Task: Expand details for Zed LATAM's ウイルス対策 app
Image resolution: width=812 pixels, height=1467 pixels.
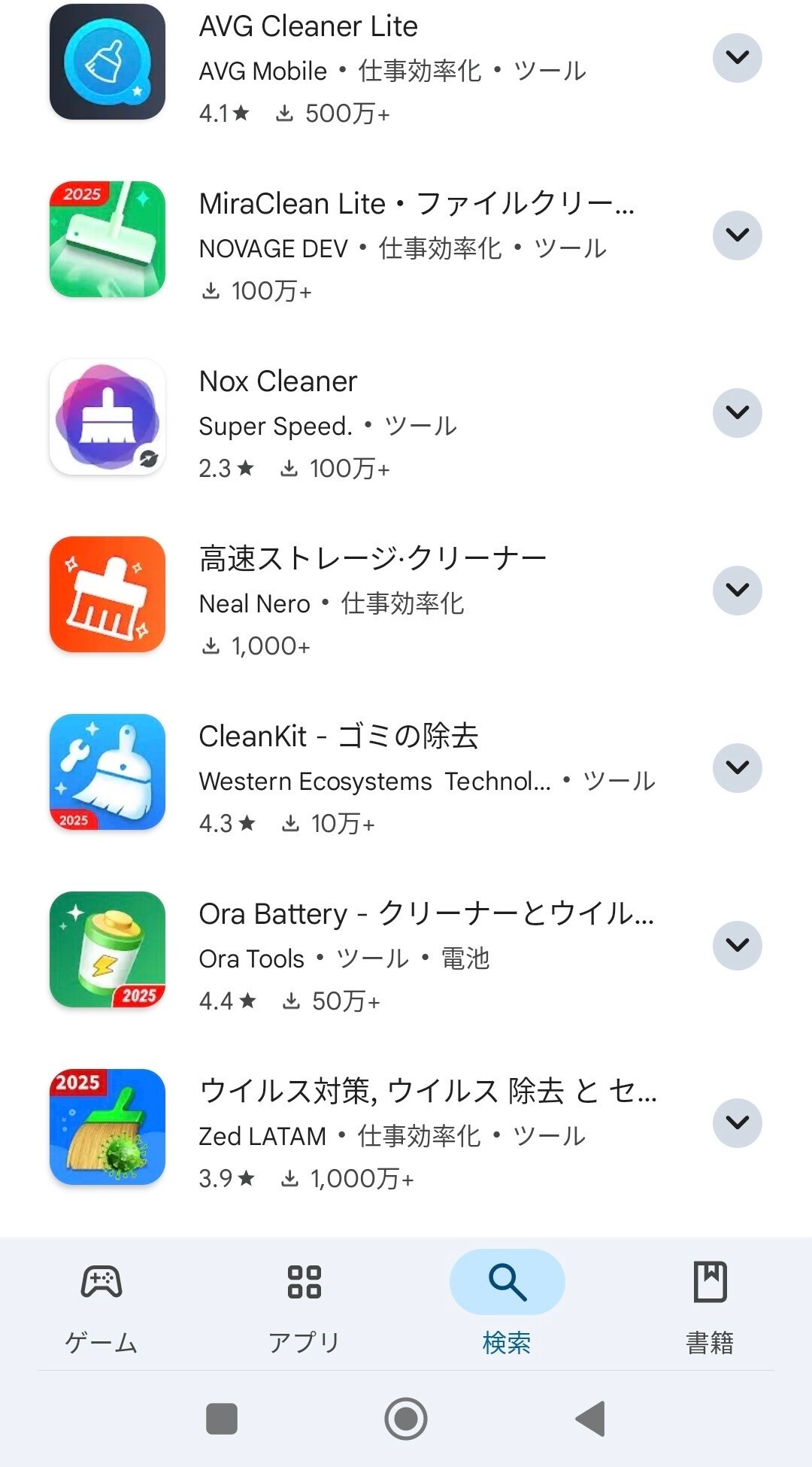Action: 737,1123
